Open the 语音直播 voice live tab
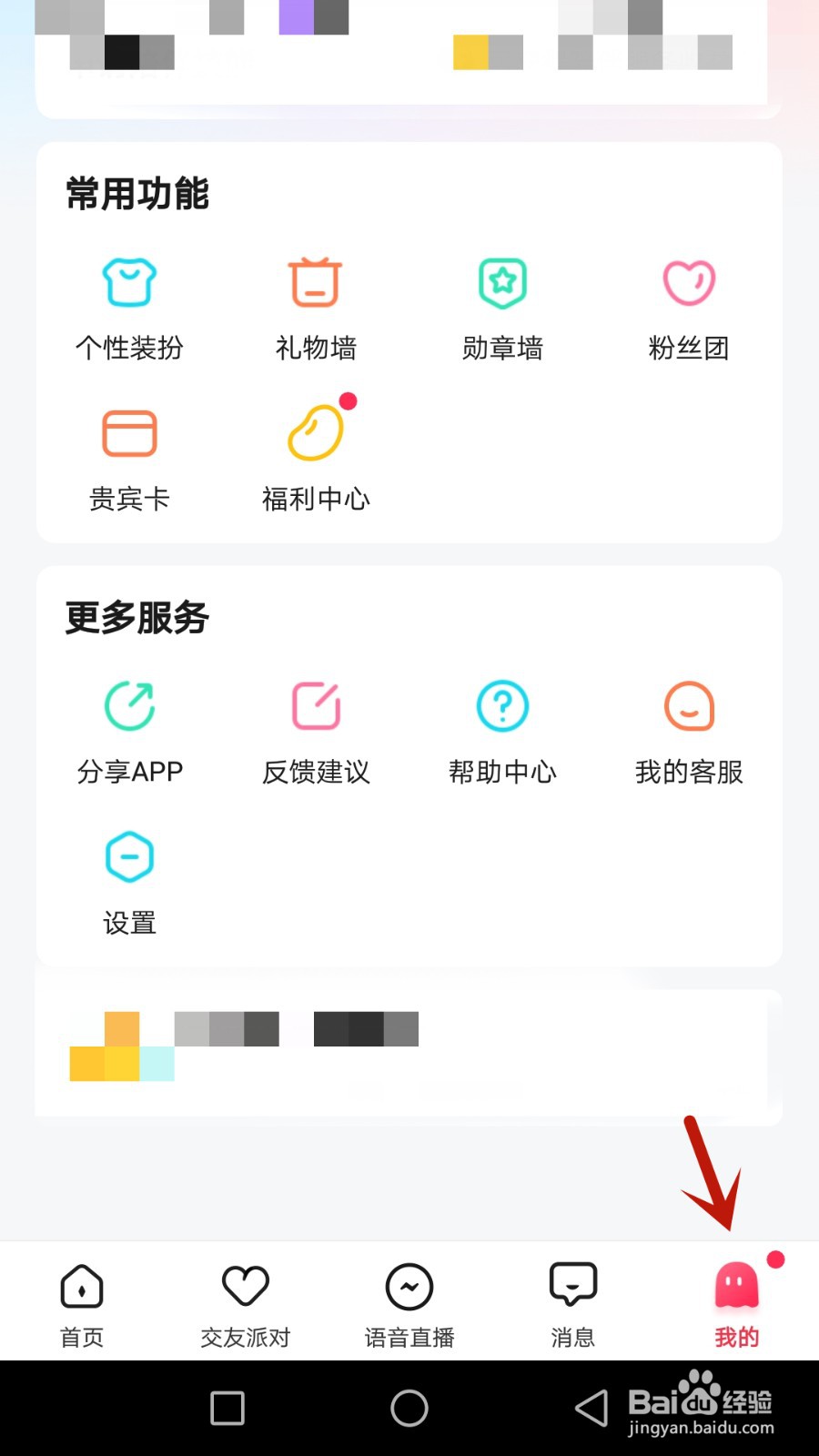819x1456 pixels. click(408, 1303)
